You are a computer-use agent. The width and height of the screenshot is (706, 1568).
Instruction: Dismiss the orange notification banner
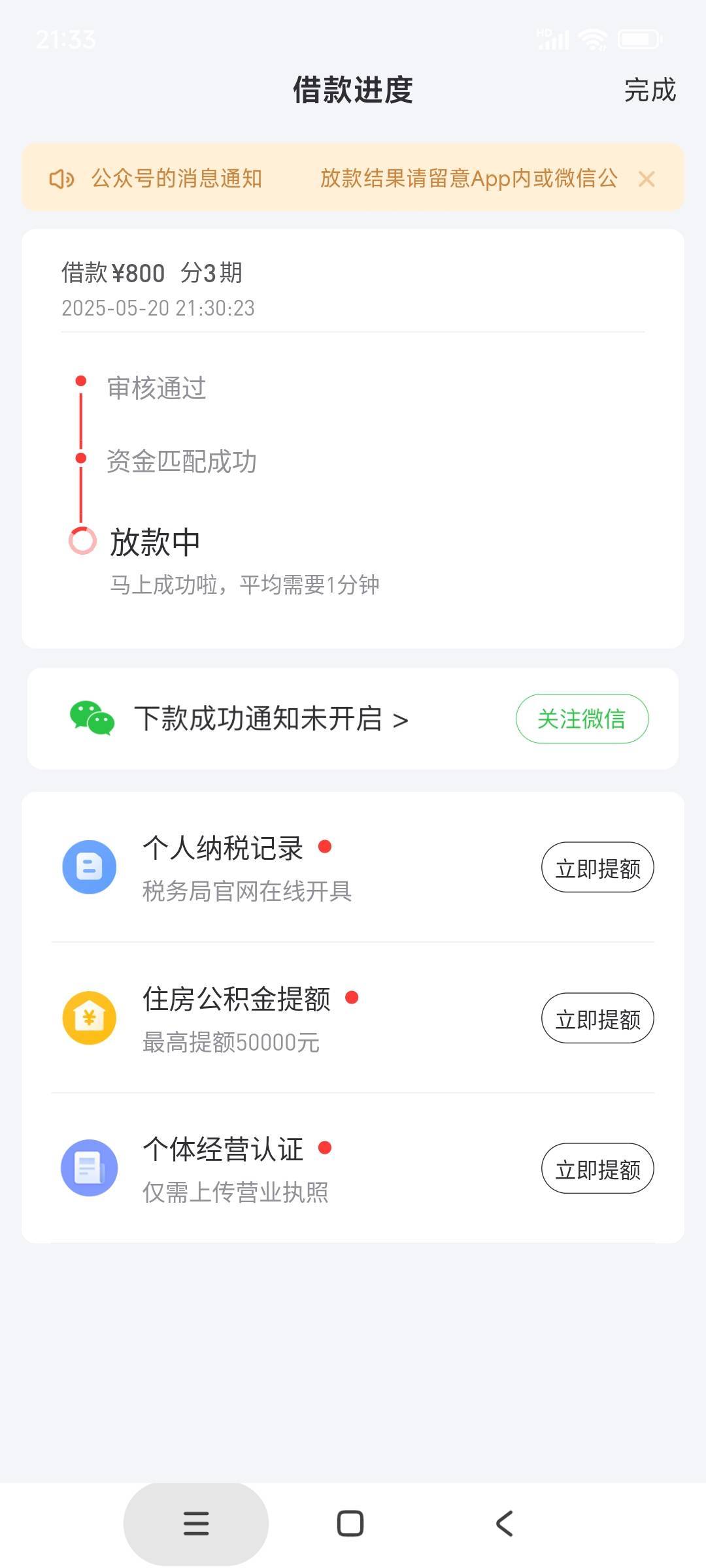click(x=647, y=179)
